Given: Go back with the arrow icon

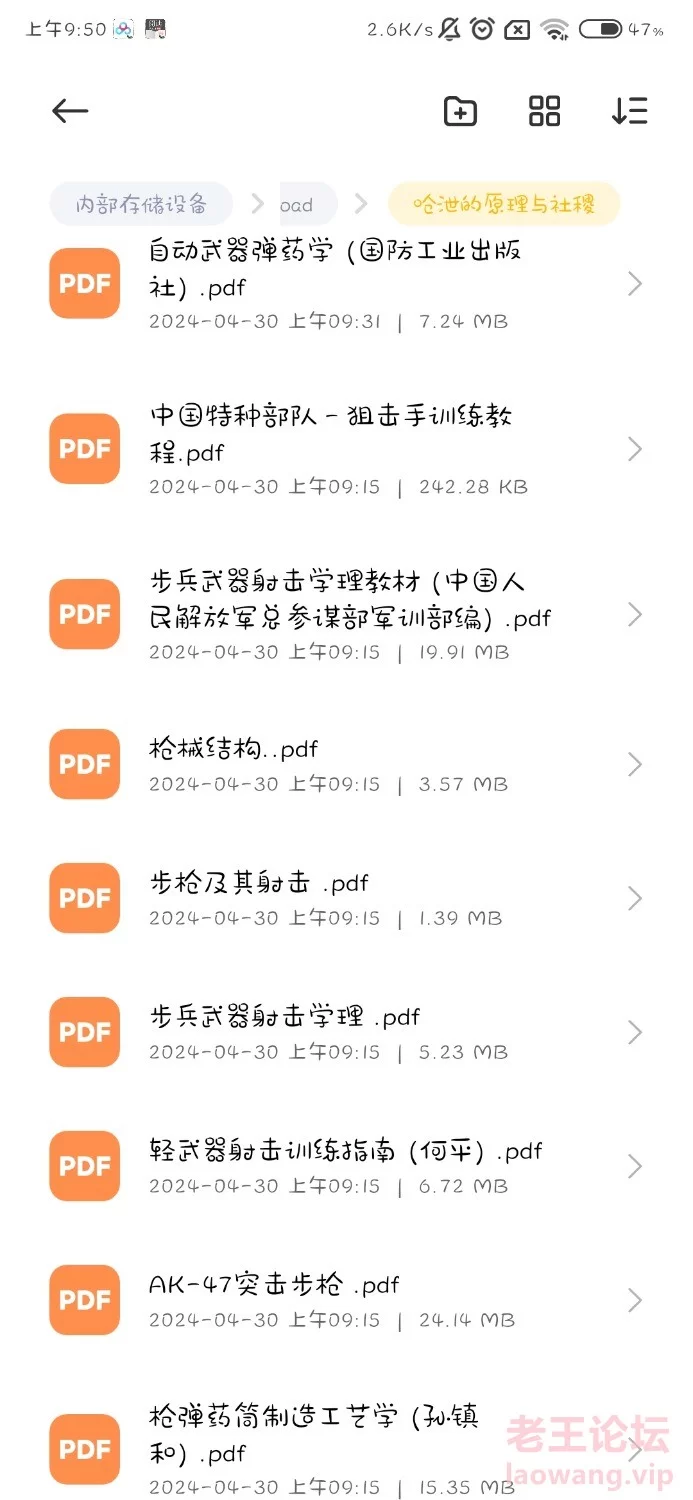Looking at the screenshot, I should click(70, 111).
